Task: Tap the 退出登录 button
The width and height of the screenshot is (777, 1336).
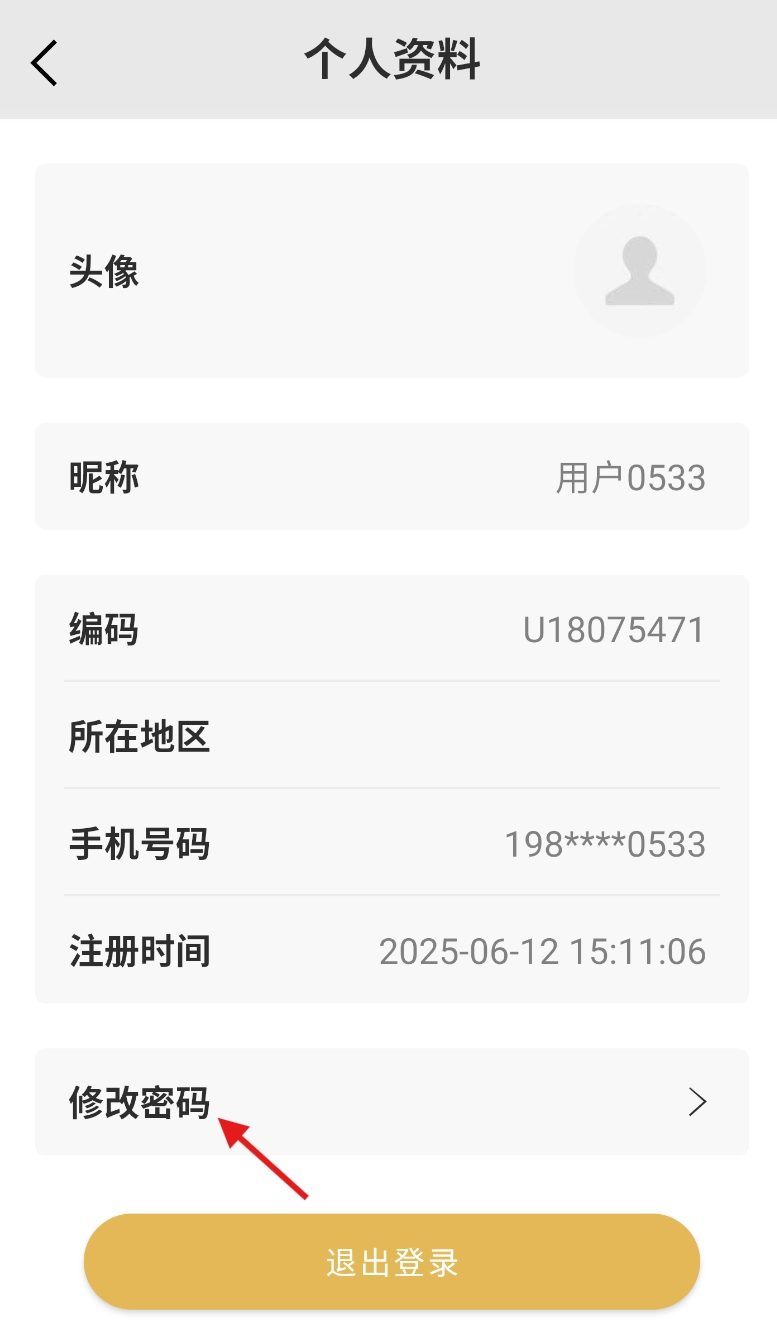Action: coord(391,1262)
